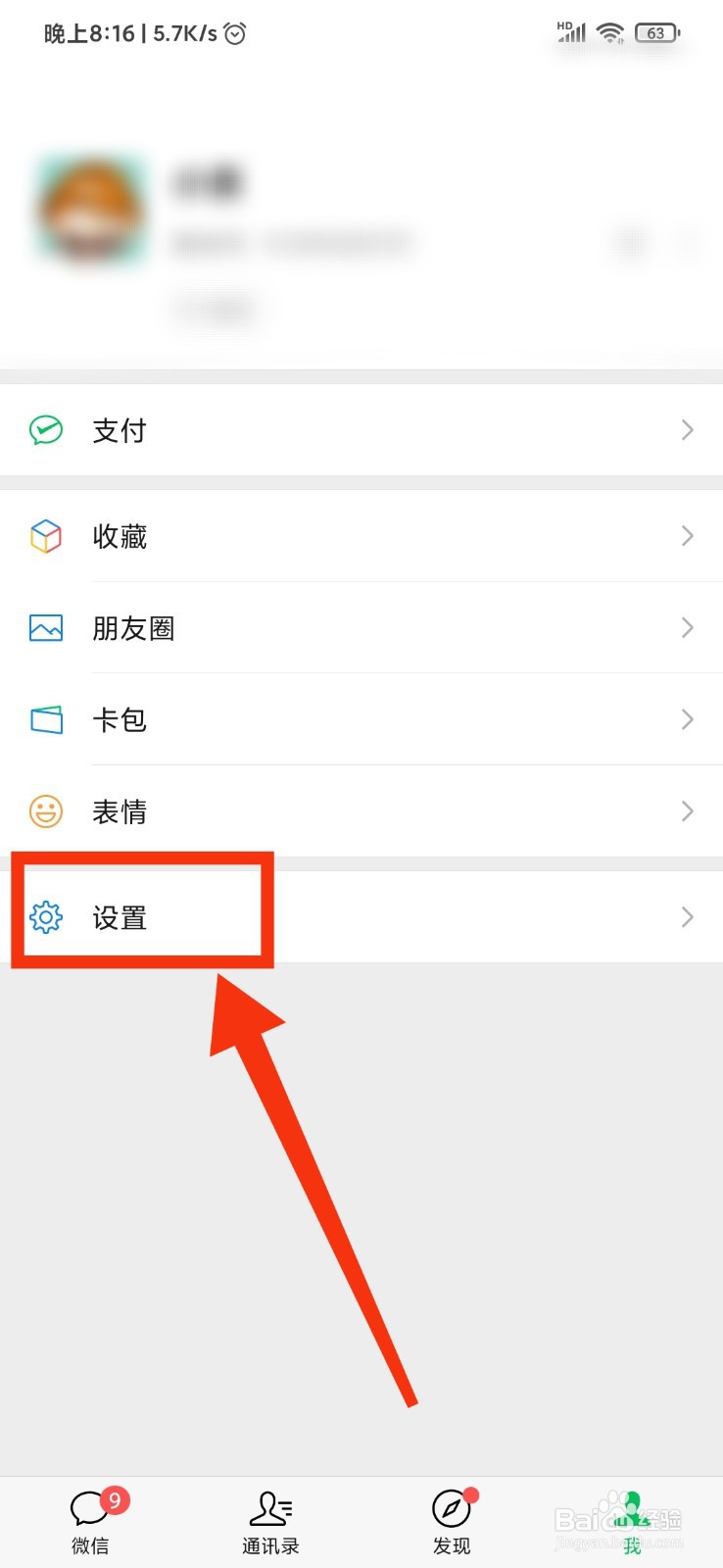The height and width of the screenshot is (1568, 723).
Task: Tap the 卡包 card package icon
Action: click(45, 719)
